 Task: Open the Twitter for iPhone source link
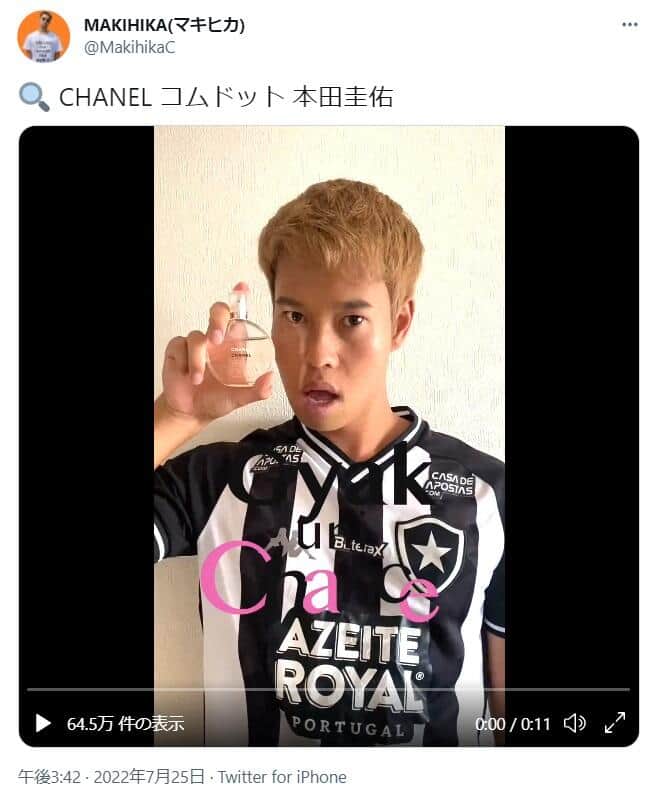click(x=282, y=776)
